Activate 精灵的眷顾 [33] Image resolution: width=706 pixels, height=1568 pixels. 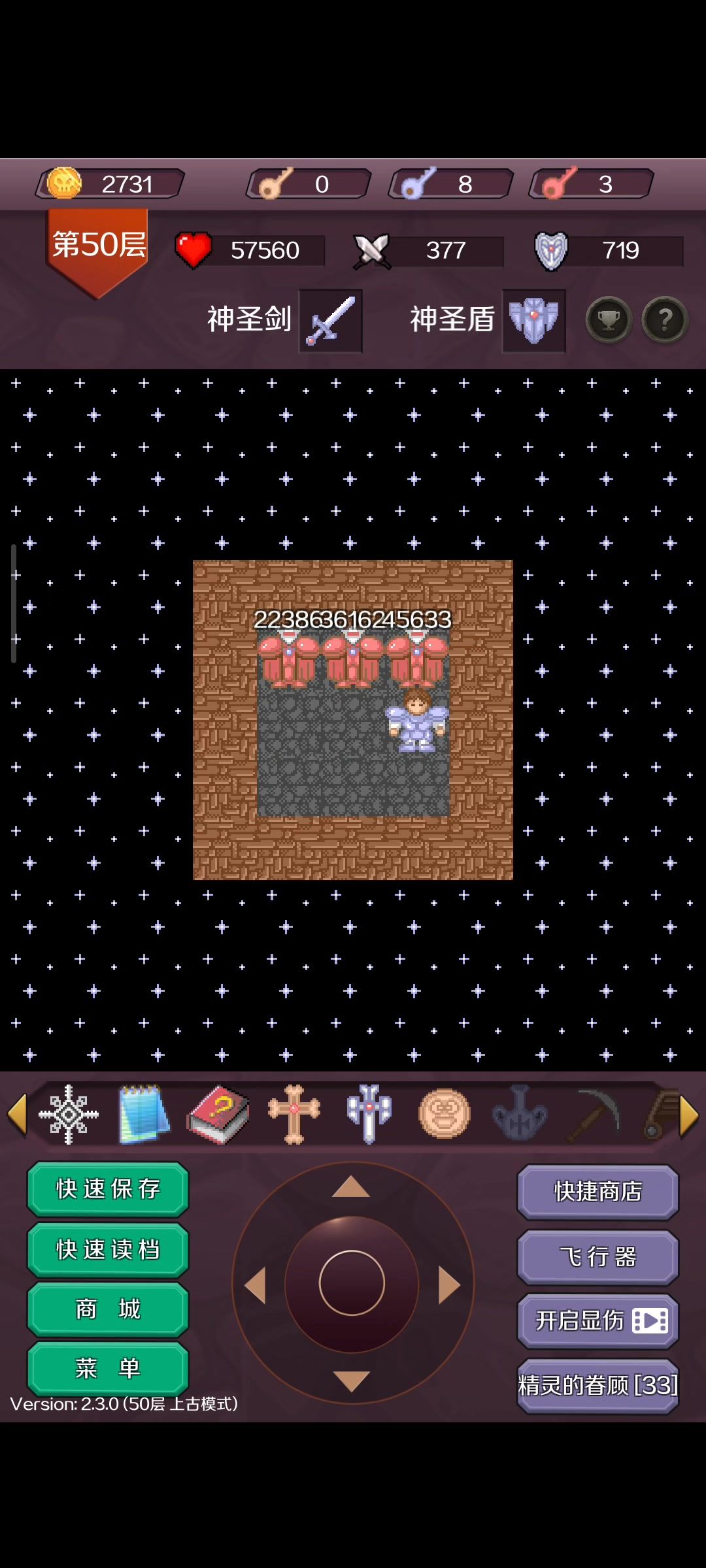[x=597, y=1384]
